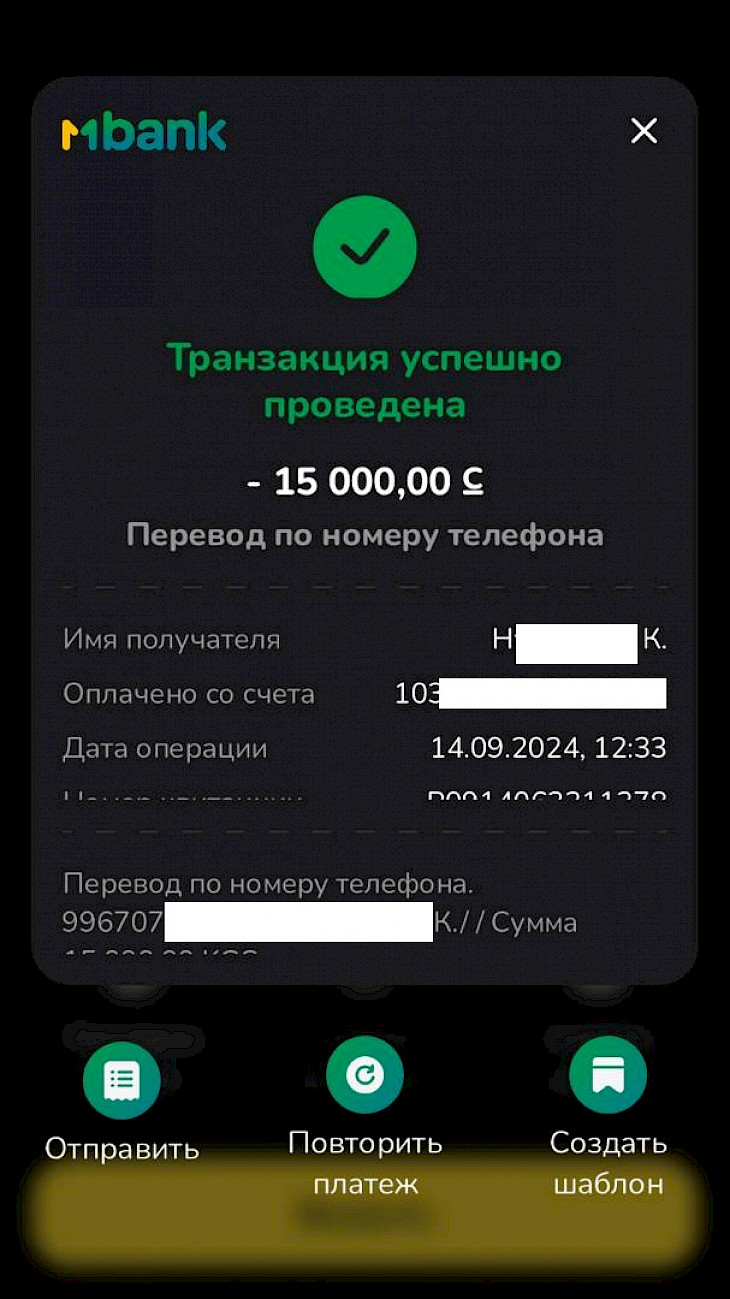This screenshot has width=730, height=1299.
Task: Repeat payment with Повторить платеж
Action: pyautogui.click(x=365, y=1076)
